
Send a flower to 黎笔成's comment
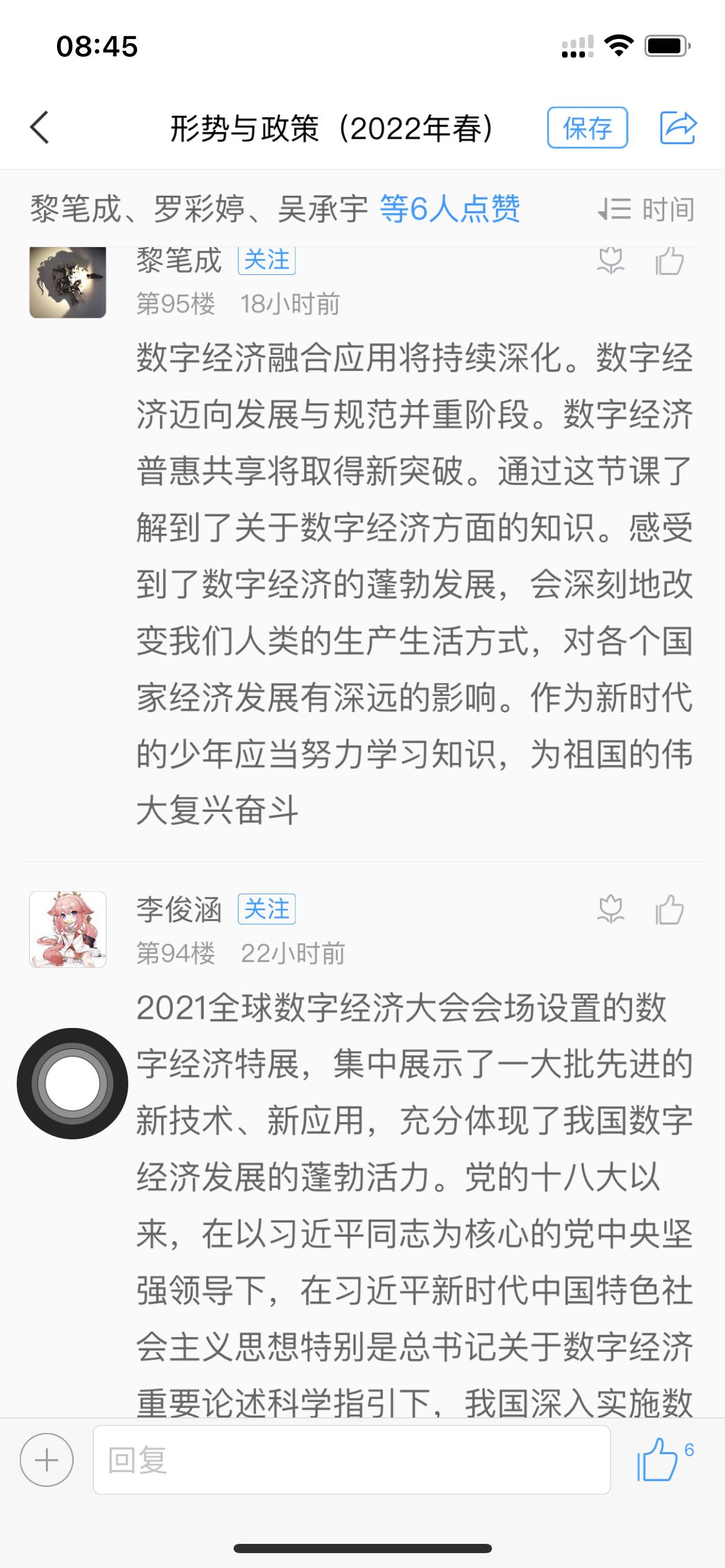[x=611, y=261]
